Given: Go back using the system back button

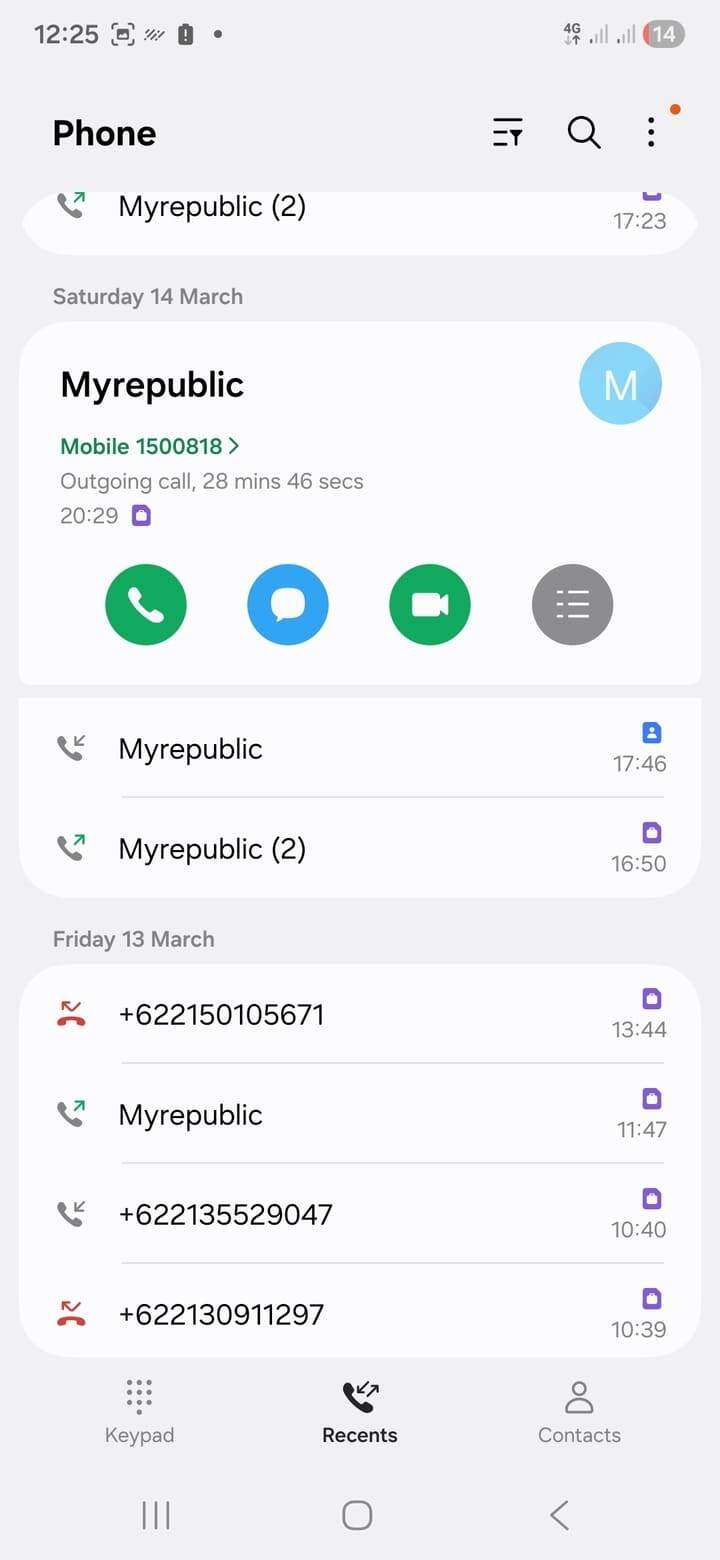Looking at the screenshot, I should tap(559, 1515).
